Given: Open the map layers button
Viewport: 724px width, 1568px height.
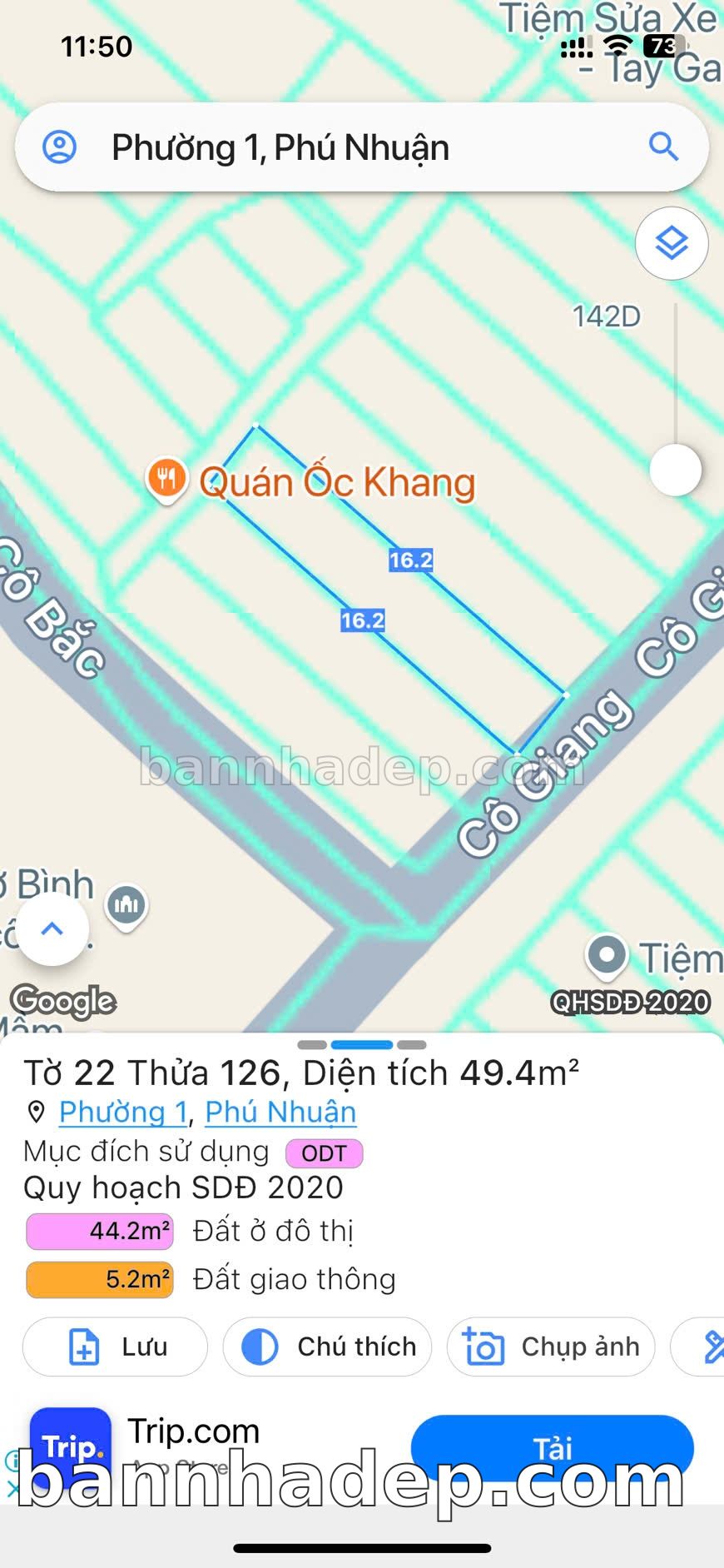Looking at the screenshot, I should click(x=672, y=243).
